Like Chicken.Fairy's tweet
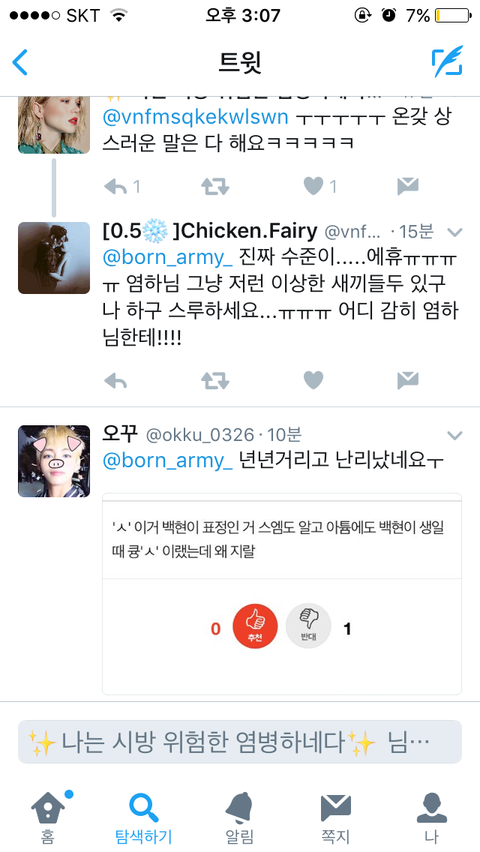 pos(313,380)
